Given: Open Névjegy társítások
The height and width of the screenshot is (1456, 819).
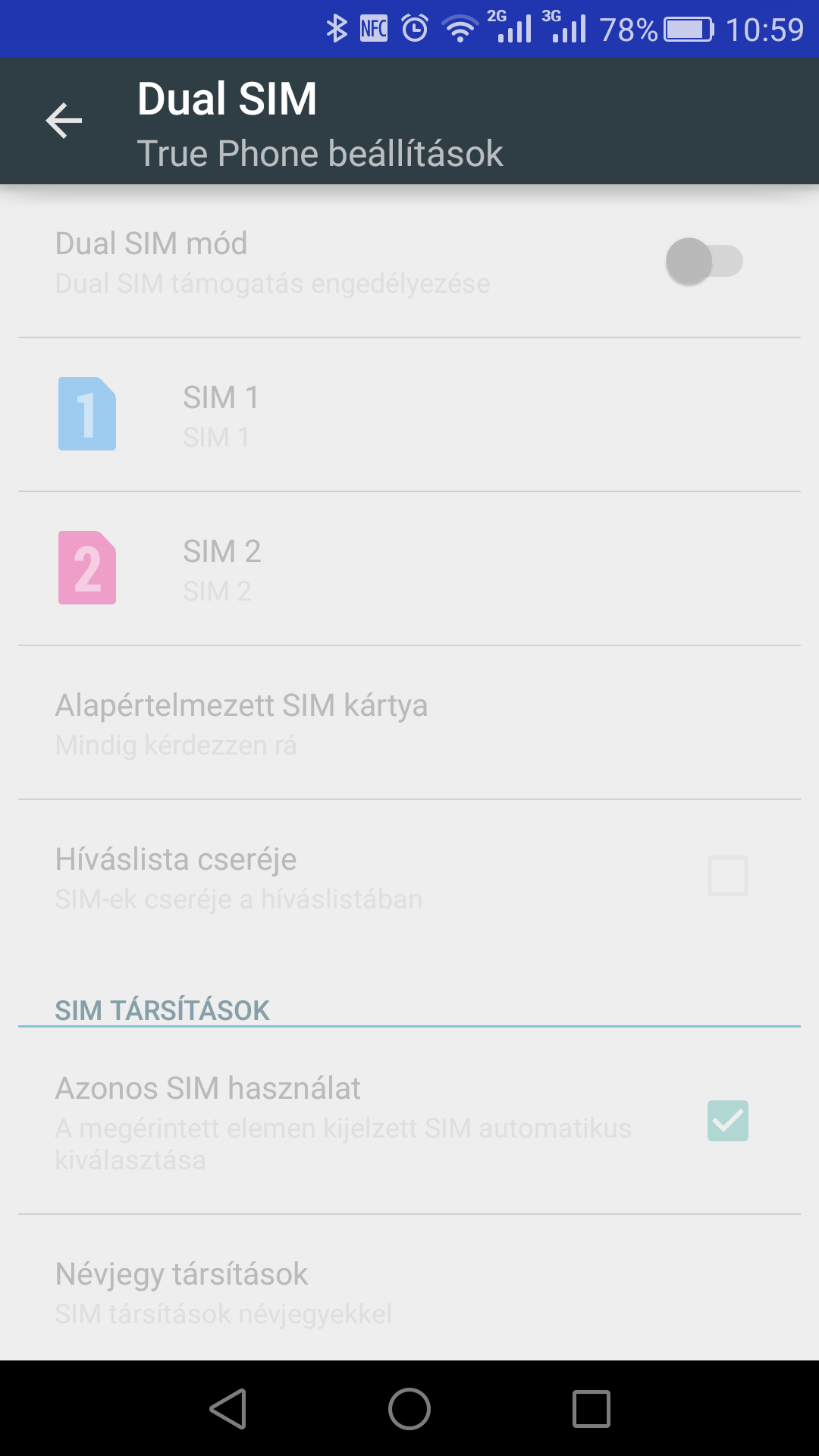Looking at the screenshot, I should point(409,1289).
